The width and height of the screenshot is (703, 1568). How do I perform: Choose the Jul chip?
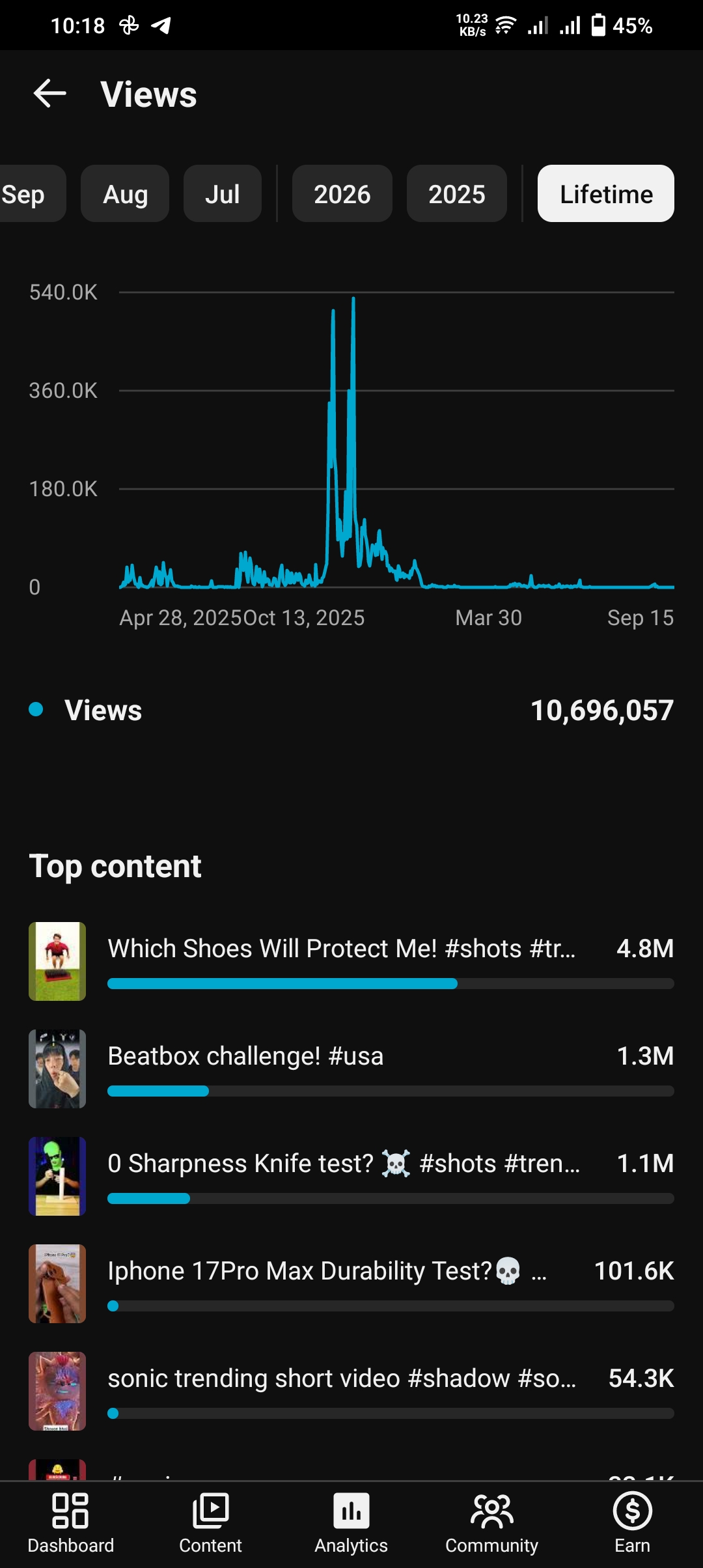(223, 193)
